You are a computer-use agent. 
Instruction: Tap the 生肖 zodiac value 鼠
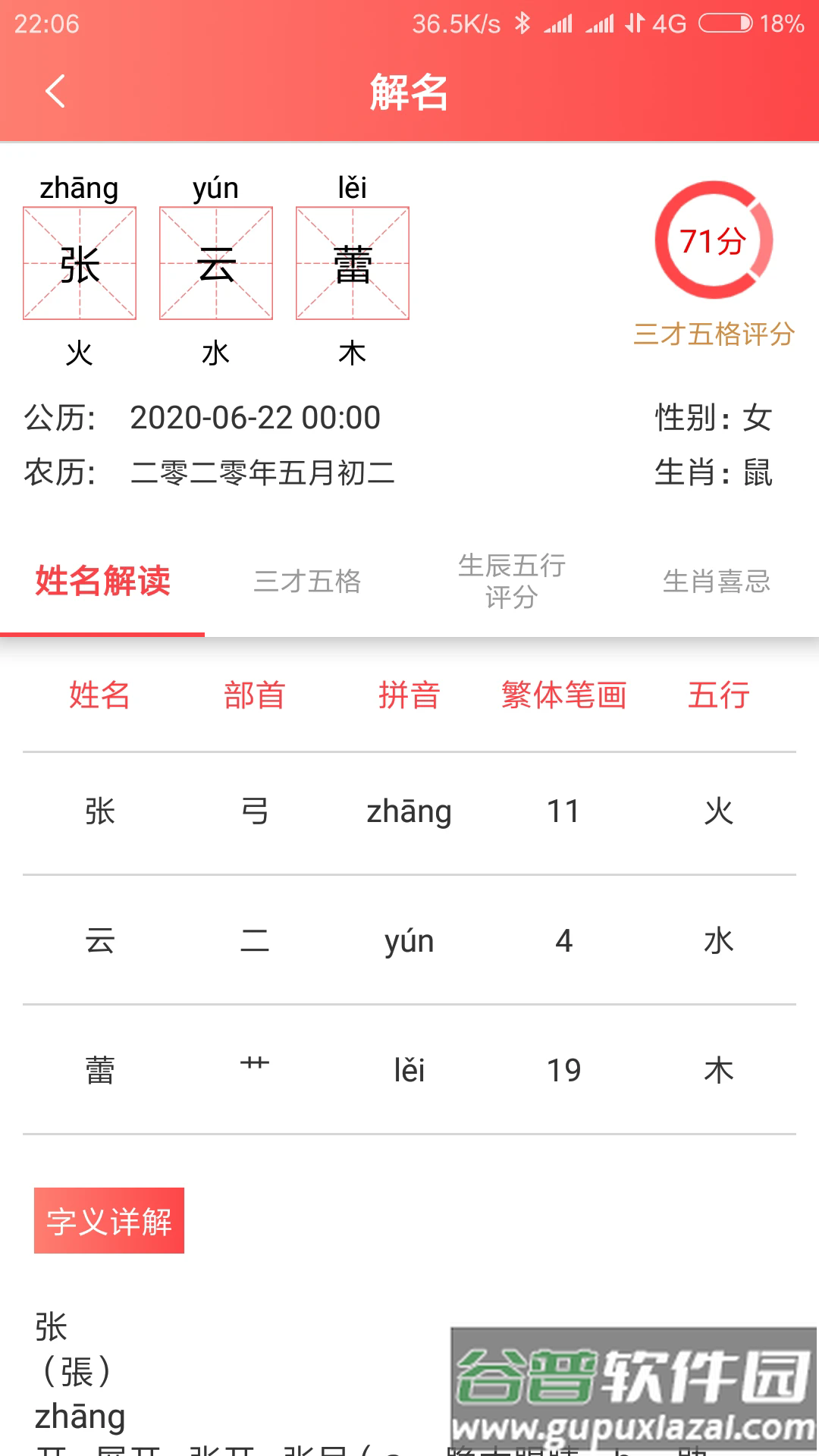pos(755,472)
